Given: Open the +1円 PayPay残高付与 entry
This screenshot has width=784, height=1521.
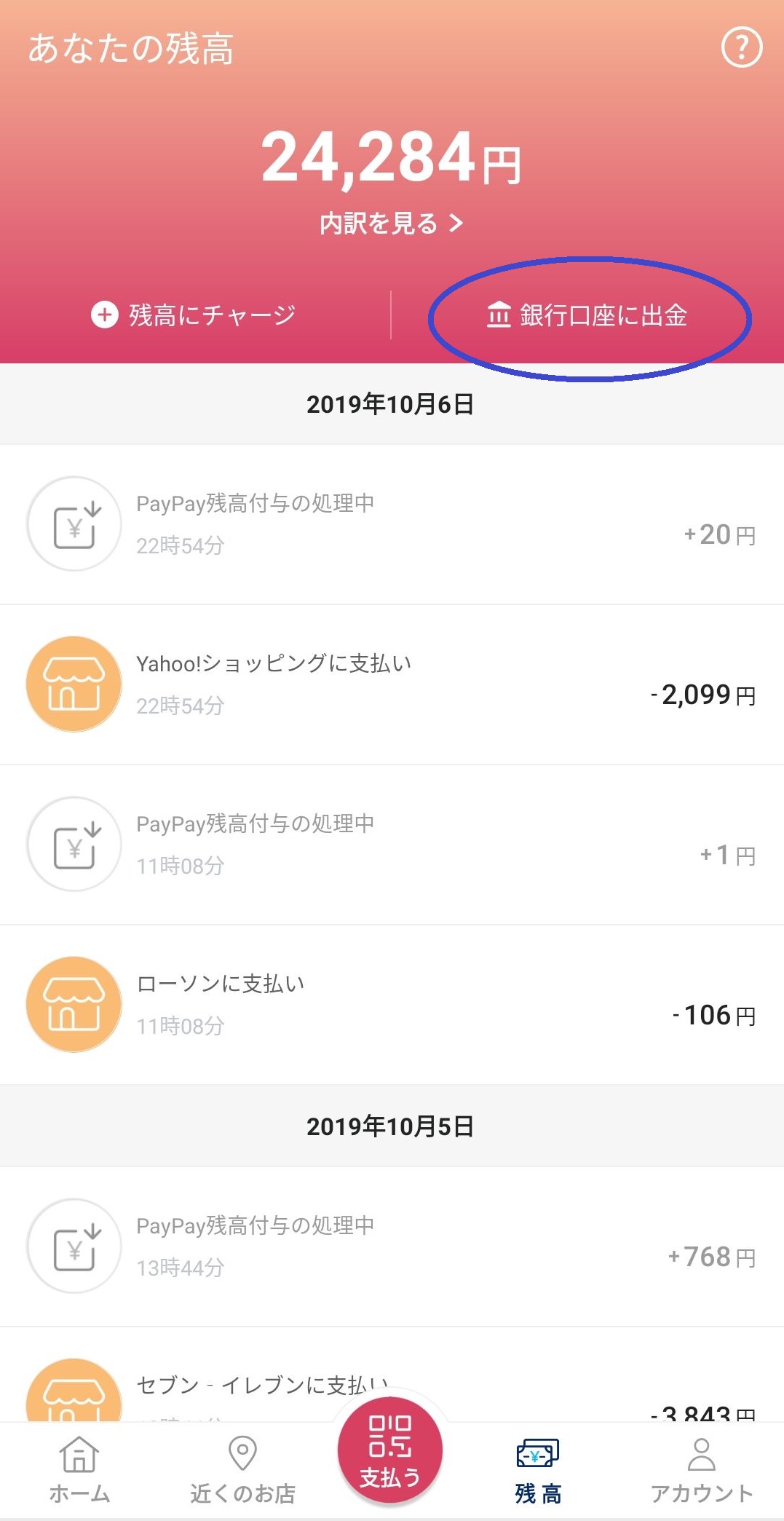Looking at the screenshot, I should [x=392, y=845].
